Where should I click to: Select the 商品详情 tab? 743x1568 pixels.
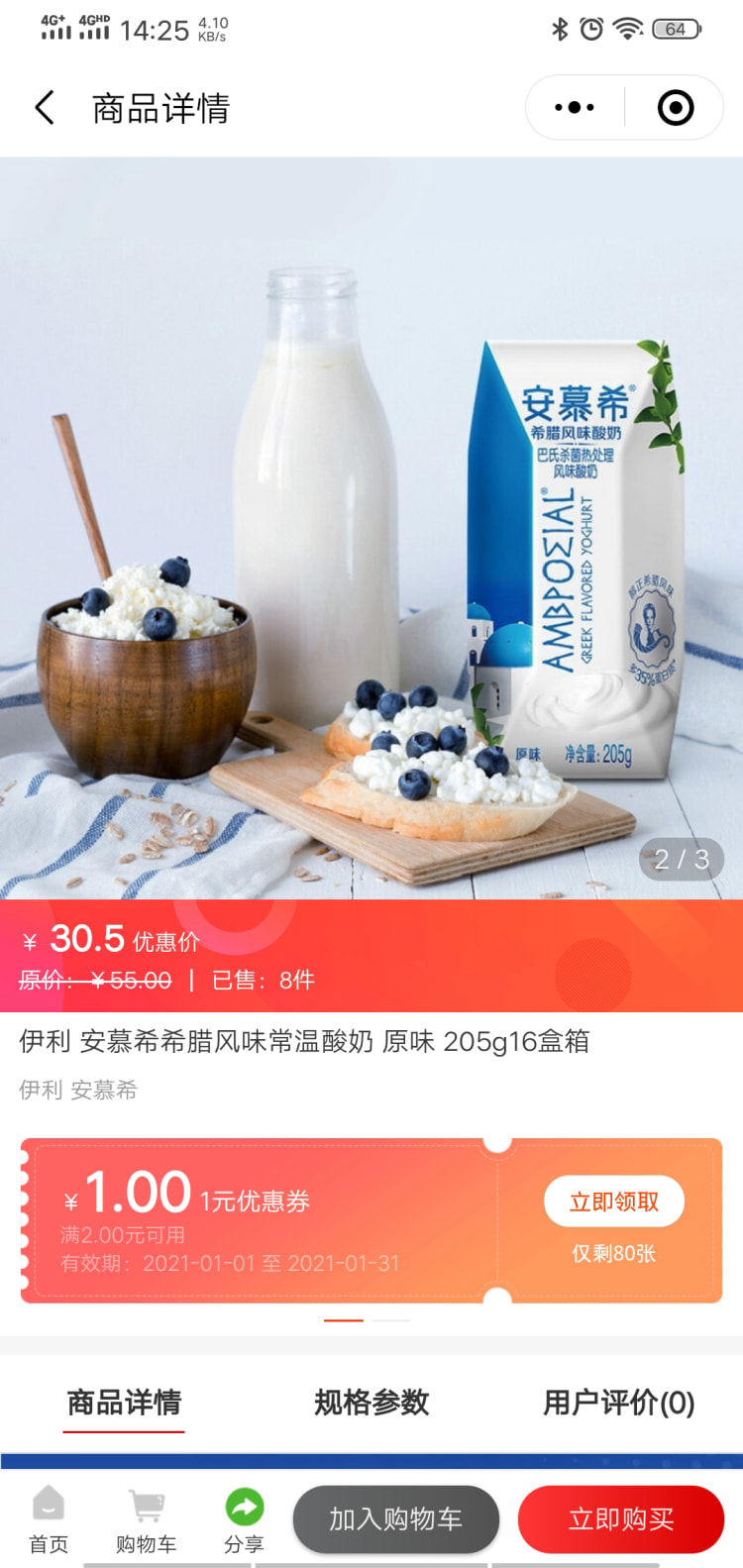point(124,1403)
